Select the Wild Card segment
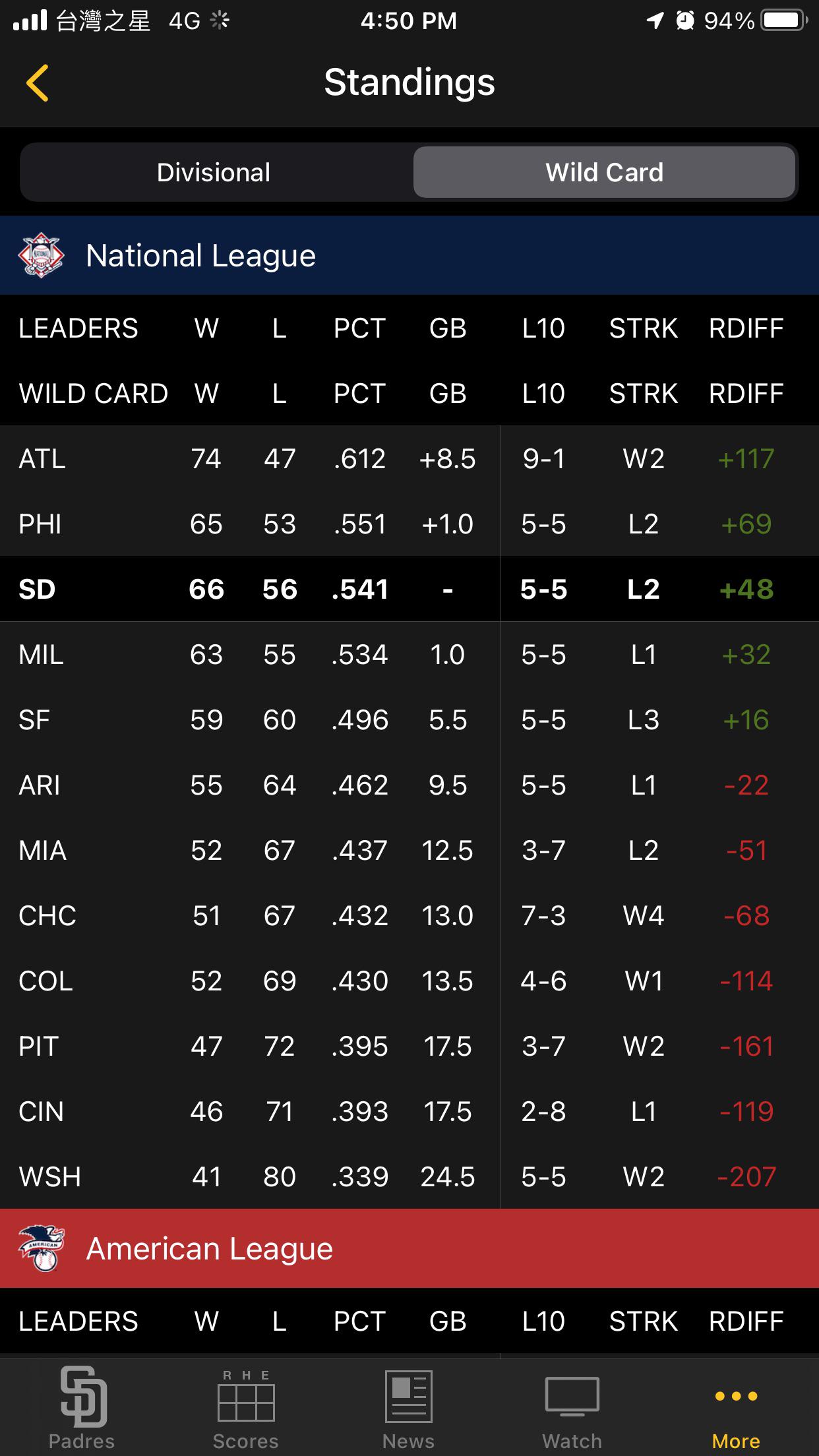 pyautogui.click(x=604, y=172)
